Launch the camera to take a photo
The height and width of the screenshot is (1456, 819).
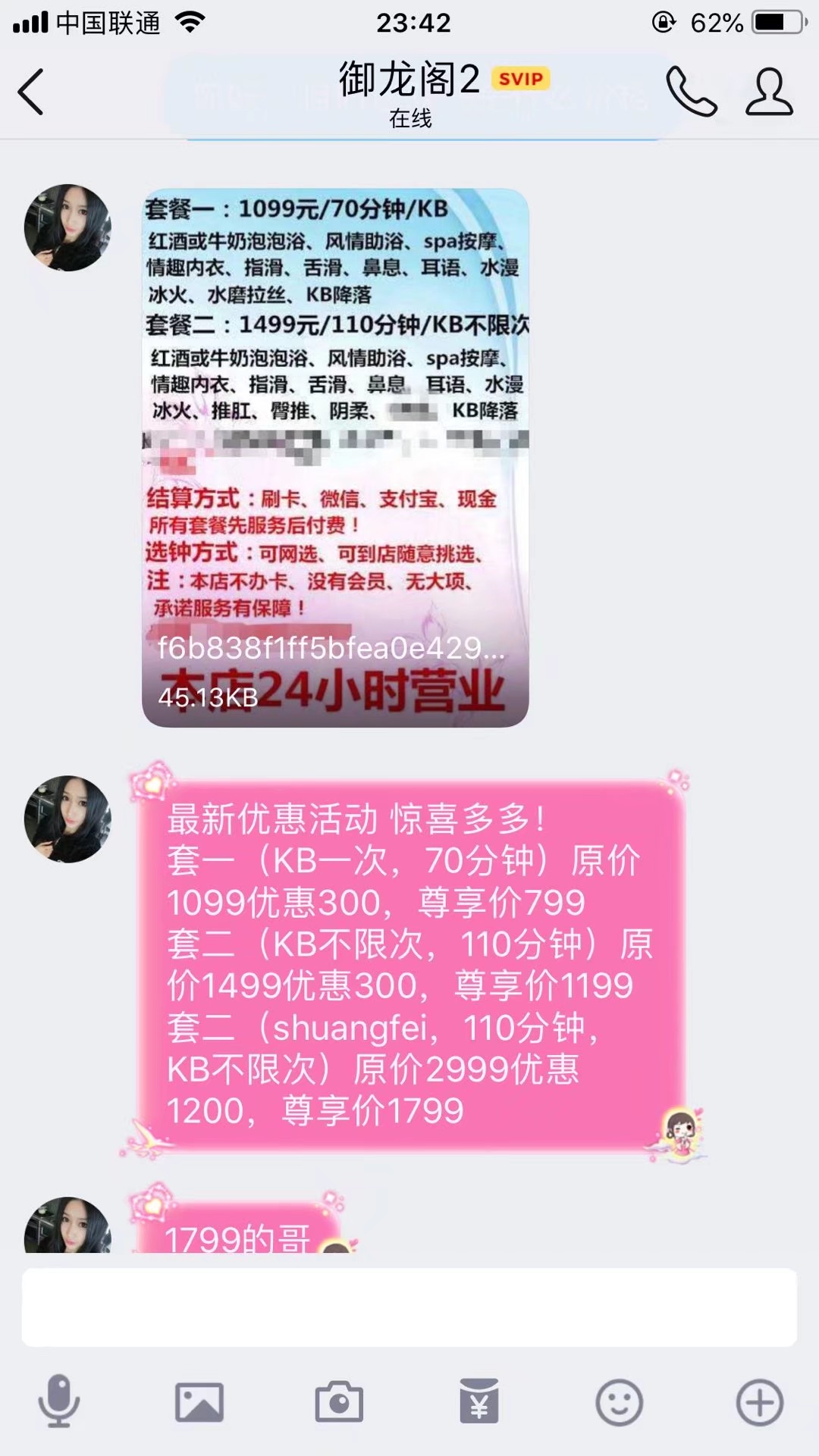(x=339, y=1401)
